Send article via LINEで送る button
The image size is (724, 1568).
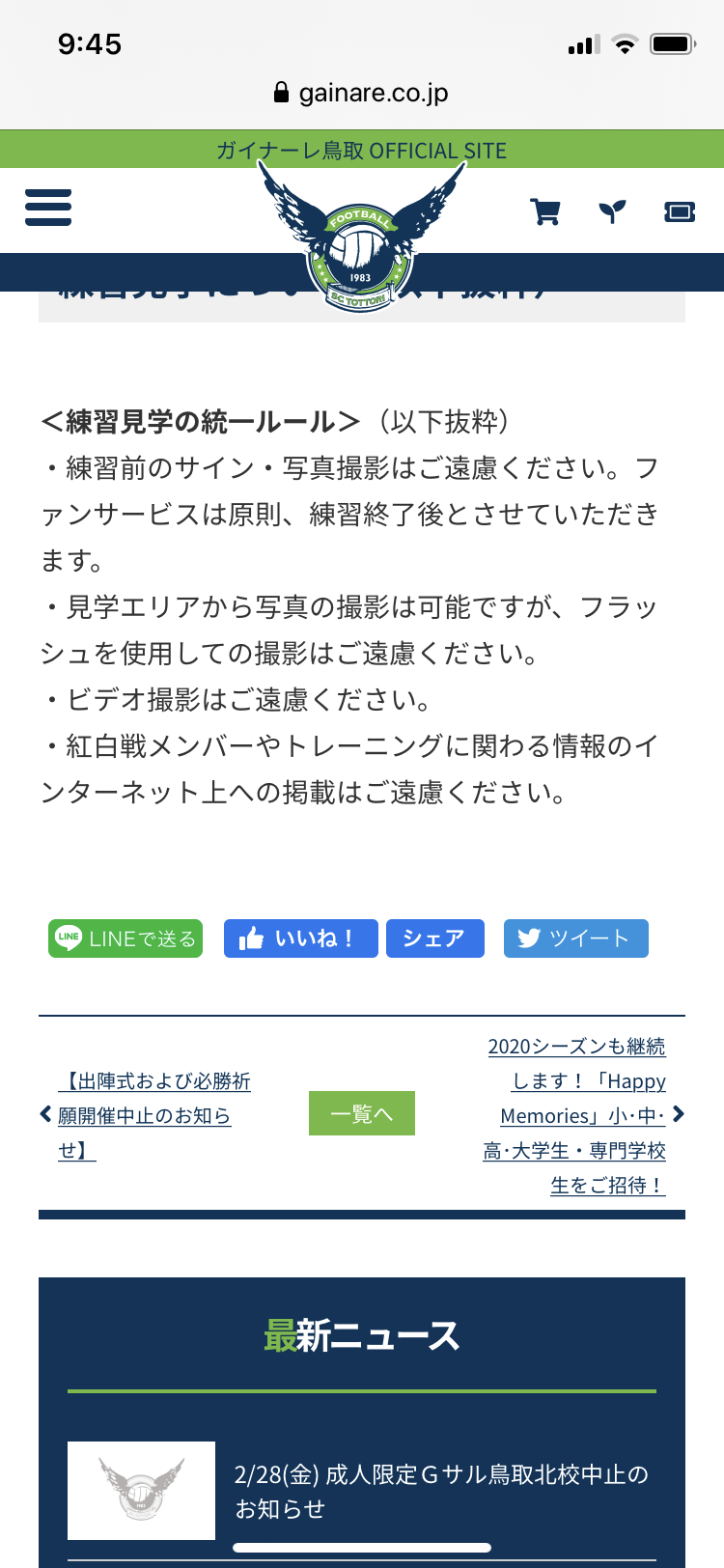125,938
